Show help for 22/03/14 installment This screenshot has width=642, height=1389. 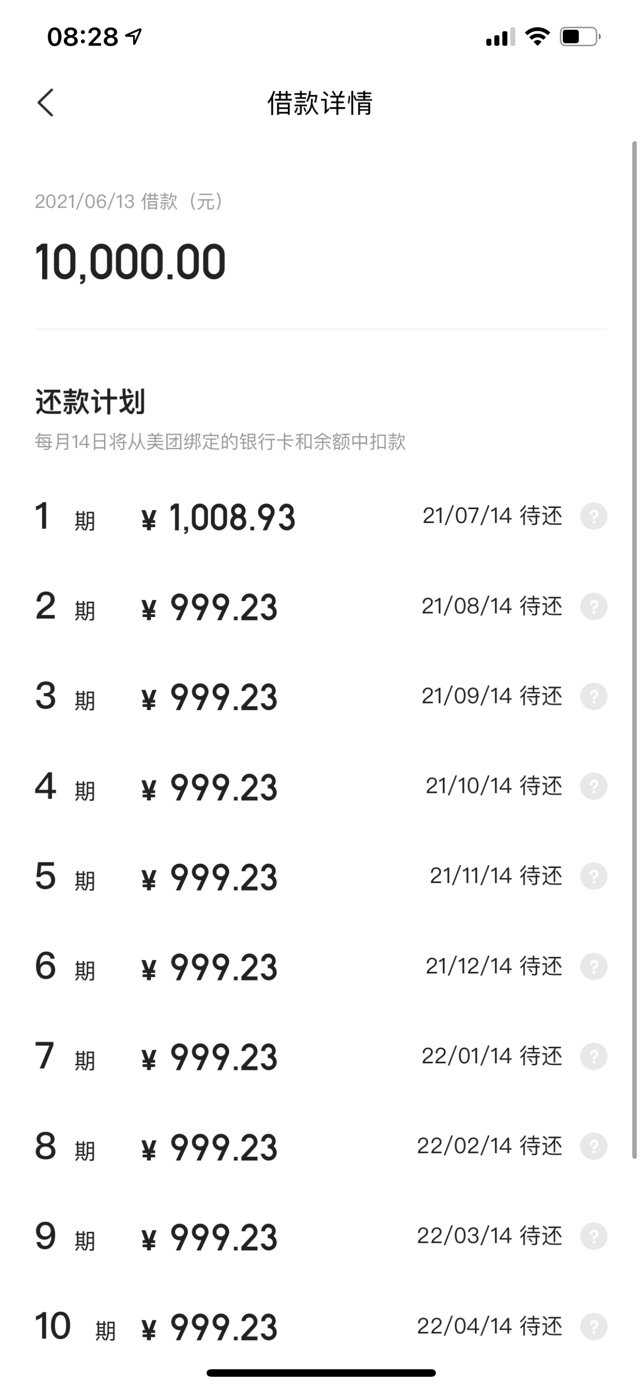(x=594, y=1237)
